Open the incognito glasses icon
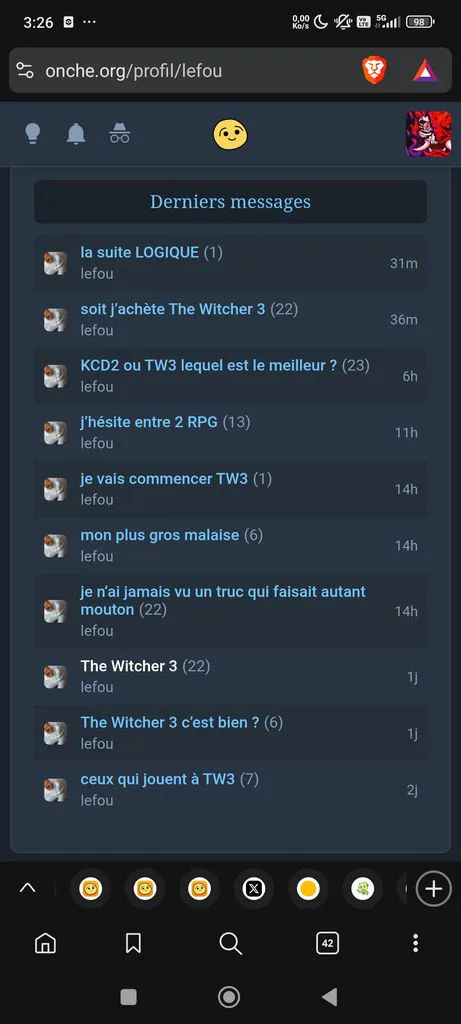This screenshot has height=1024, width=461. point(119,133)
